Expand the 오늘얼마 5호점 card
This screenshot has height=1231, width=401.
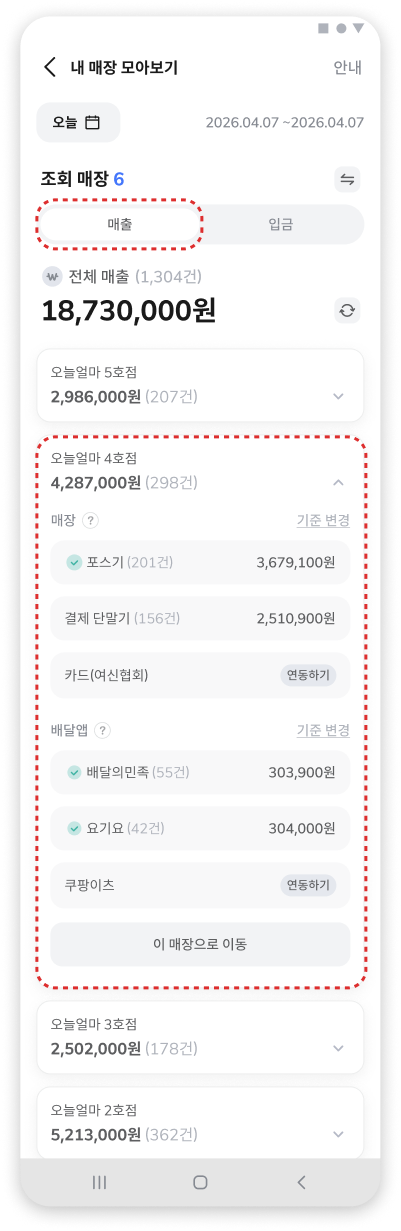pos(339,396)
